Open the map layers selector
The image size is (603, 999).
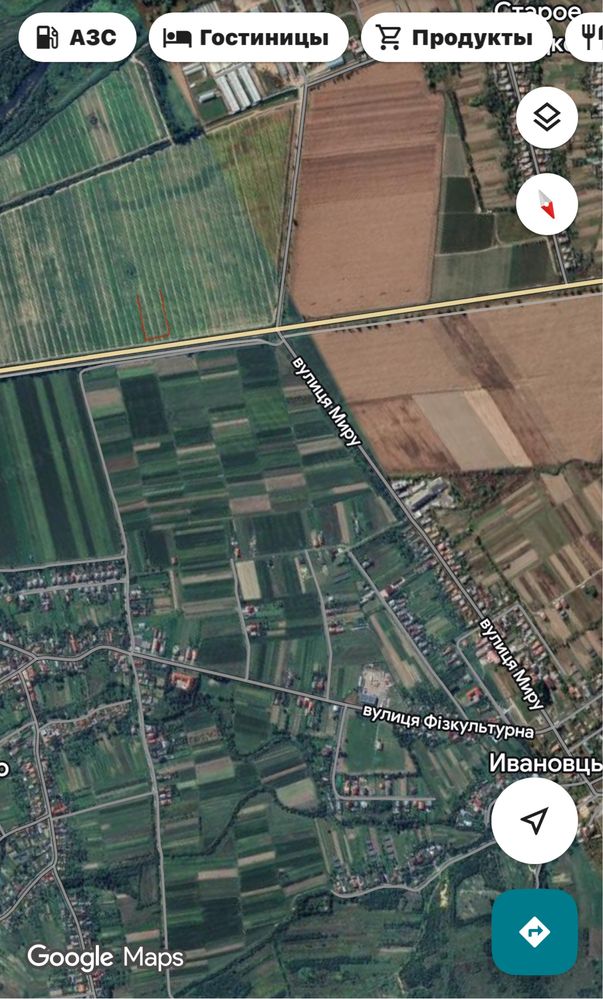[x=547, y=118]
